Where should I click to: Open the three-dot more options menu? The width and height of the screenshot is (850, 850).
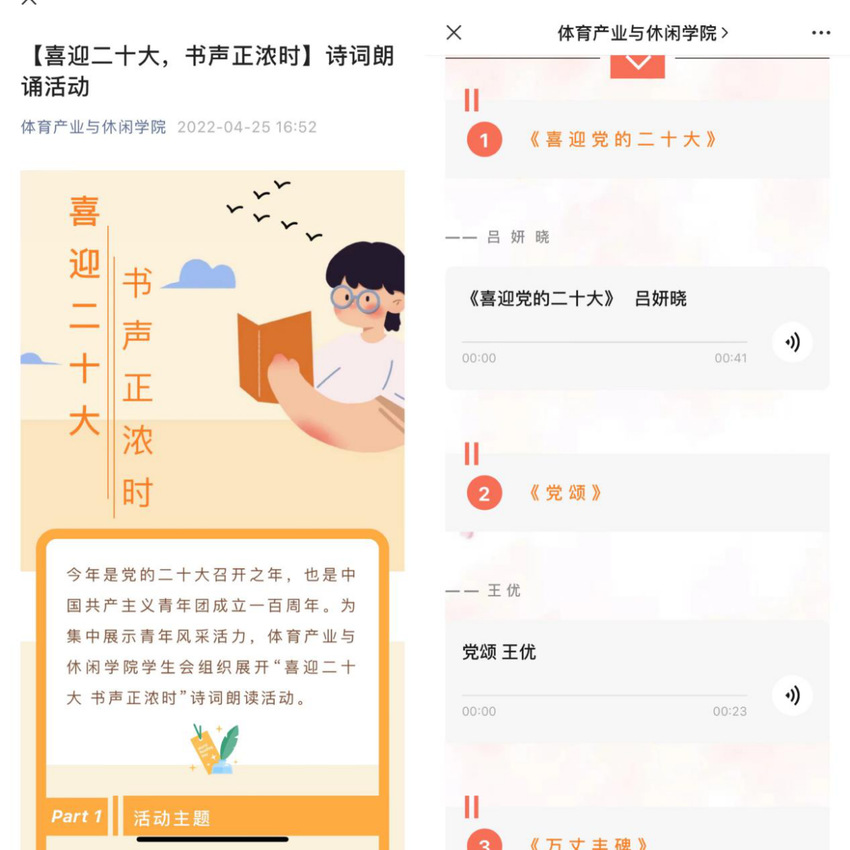pos(820,33)
